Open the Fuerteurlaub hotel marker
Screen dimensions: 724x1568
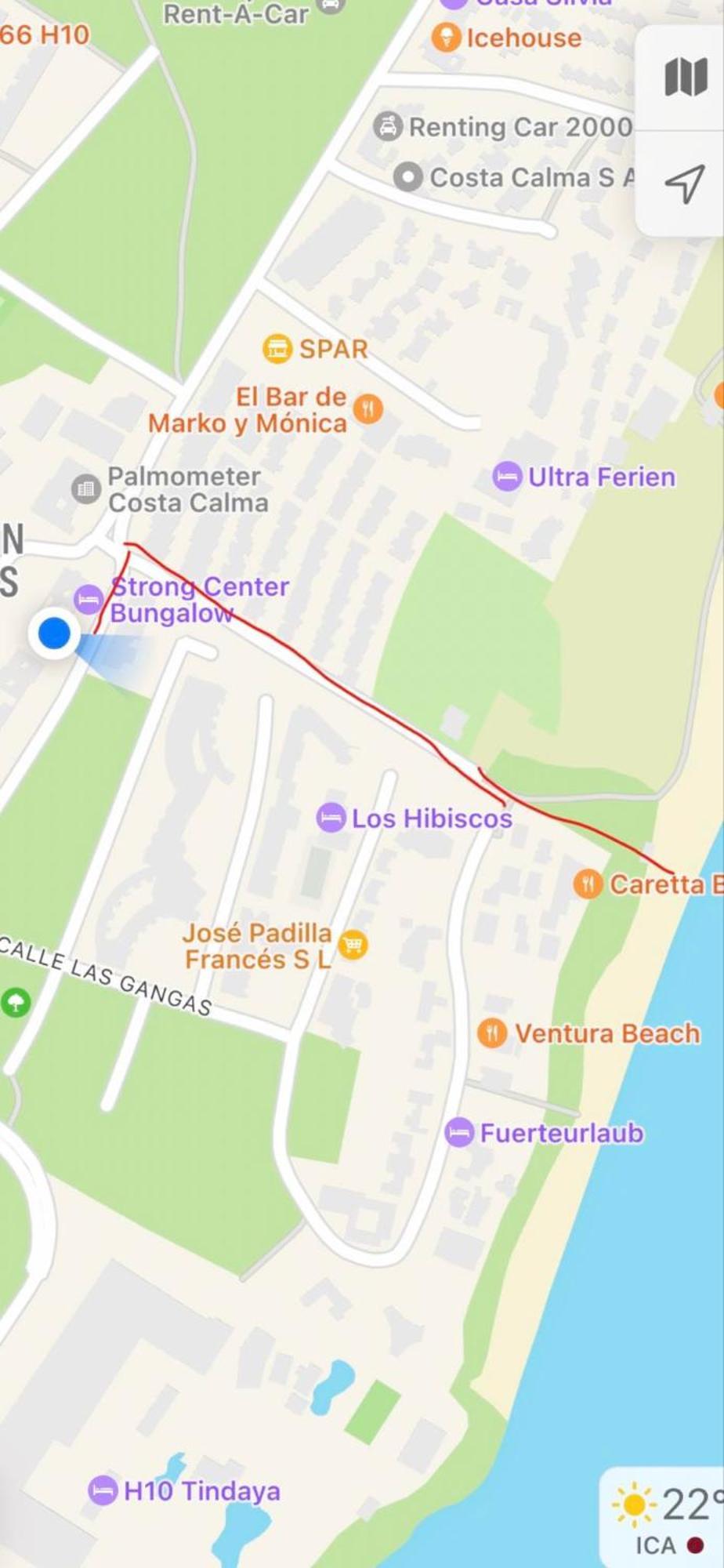pyautogui.click(x=459, y=1133)
